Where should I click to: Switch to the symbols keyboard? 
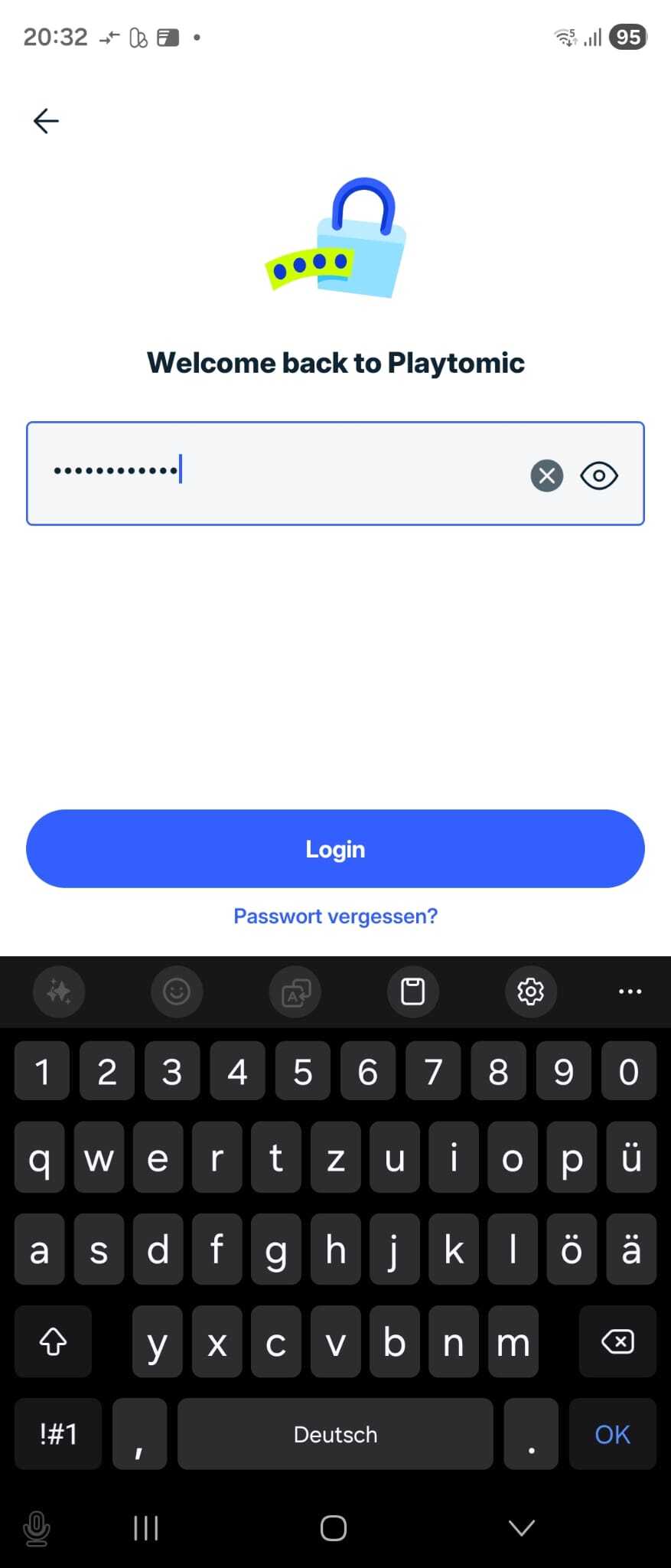(58, 1434)
